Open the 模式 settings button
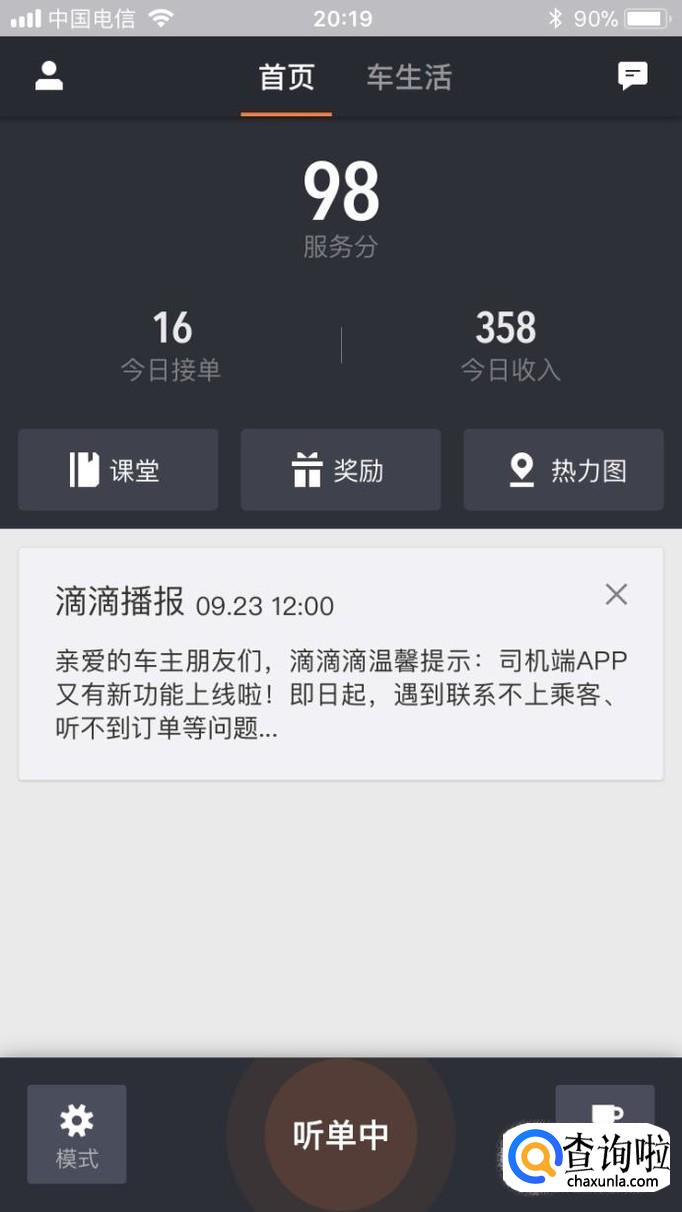682x1212 pixels. click(77, 1134)
